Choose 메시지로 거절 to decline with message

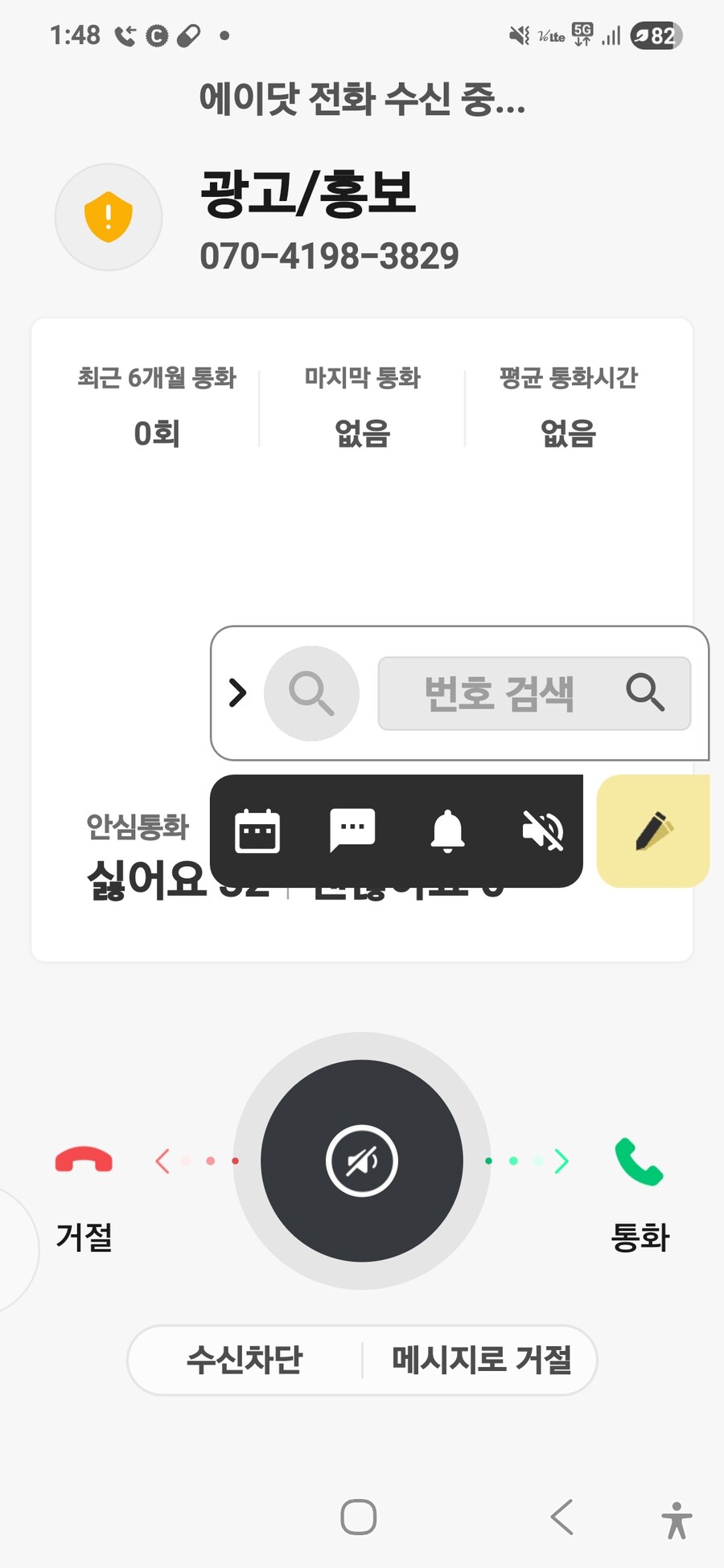click(x=482, y=1360)
